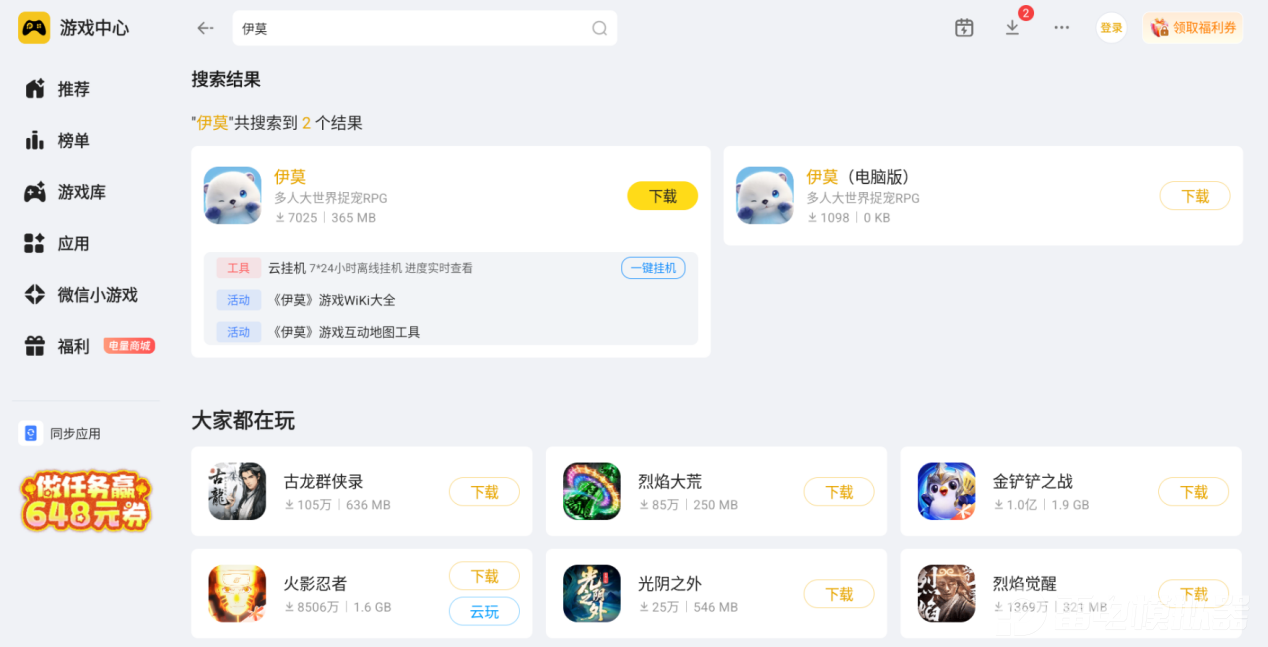The width and height of the screenshot is (1268, 647).
Task: Tap the 登录 login button
Action: [1111, 28]
